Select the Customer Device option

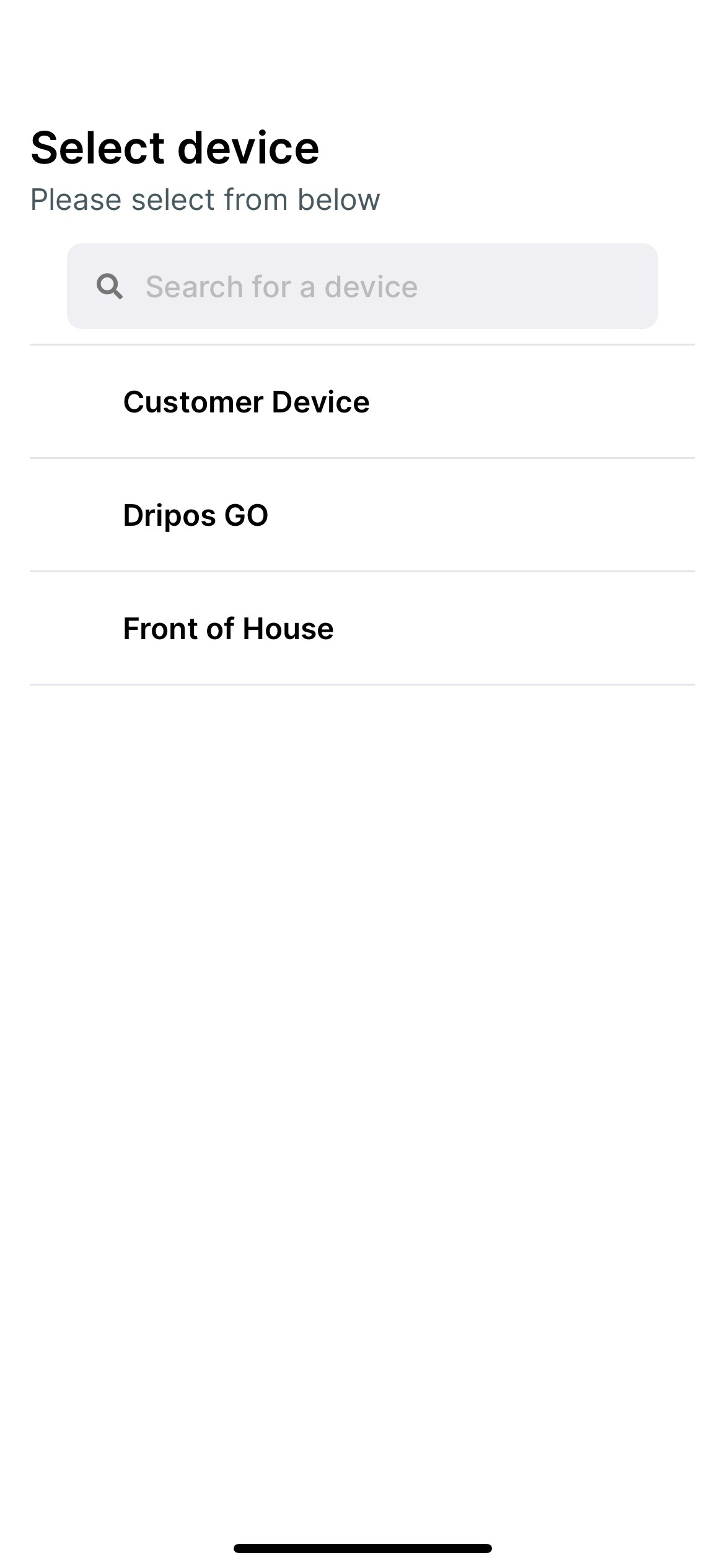tap(247, 402)
